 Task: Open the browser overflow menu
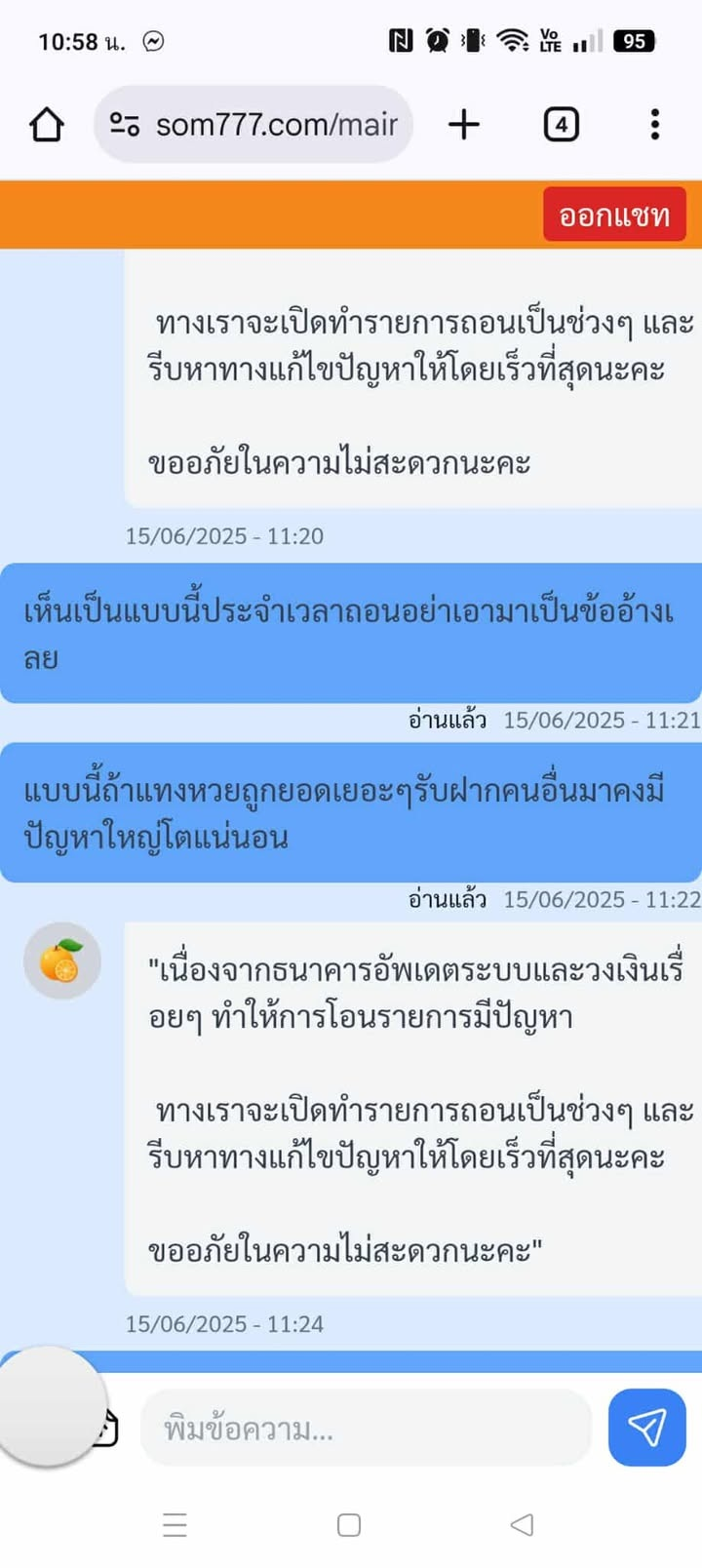pos(654,125)
